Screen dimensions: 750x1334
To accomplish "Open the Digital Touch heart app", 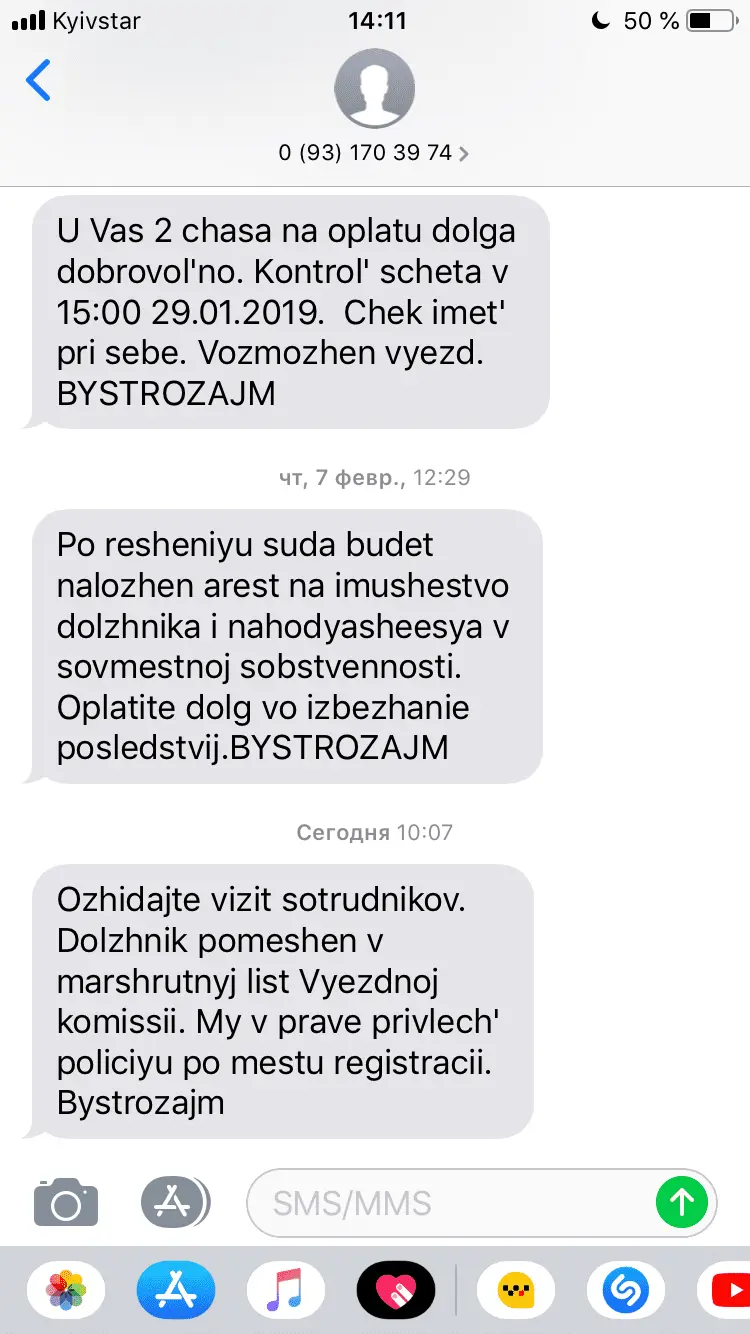I will pos(396,1292).
